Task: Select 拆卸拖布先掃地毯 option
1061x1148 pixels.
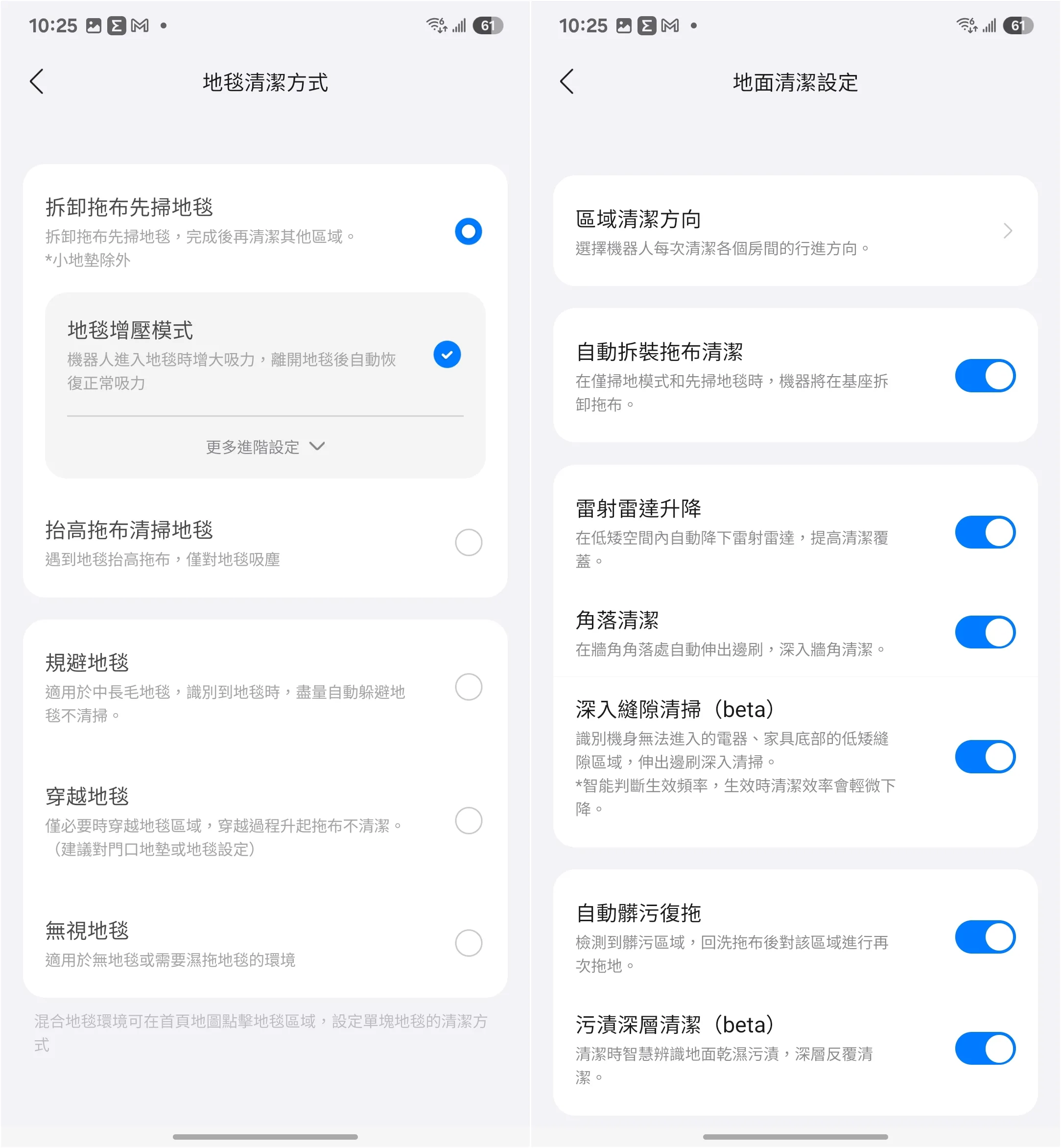Action: click(468, 232)
